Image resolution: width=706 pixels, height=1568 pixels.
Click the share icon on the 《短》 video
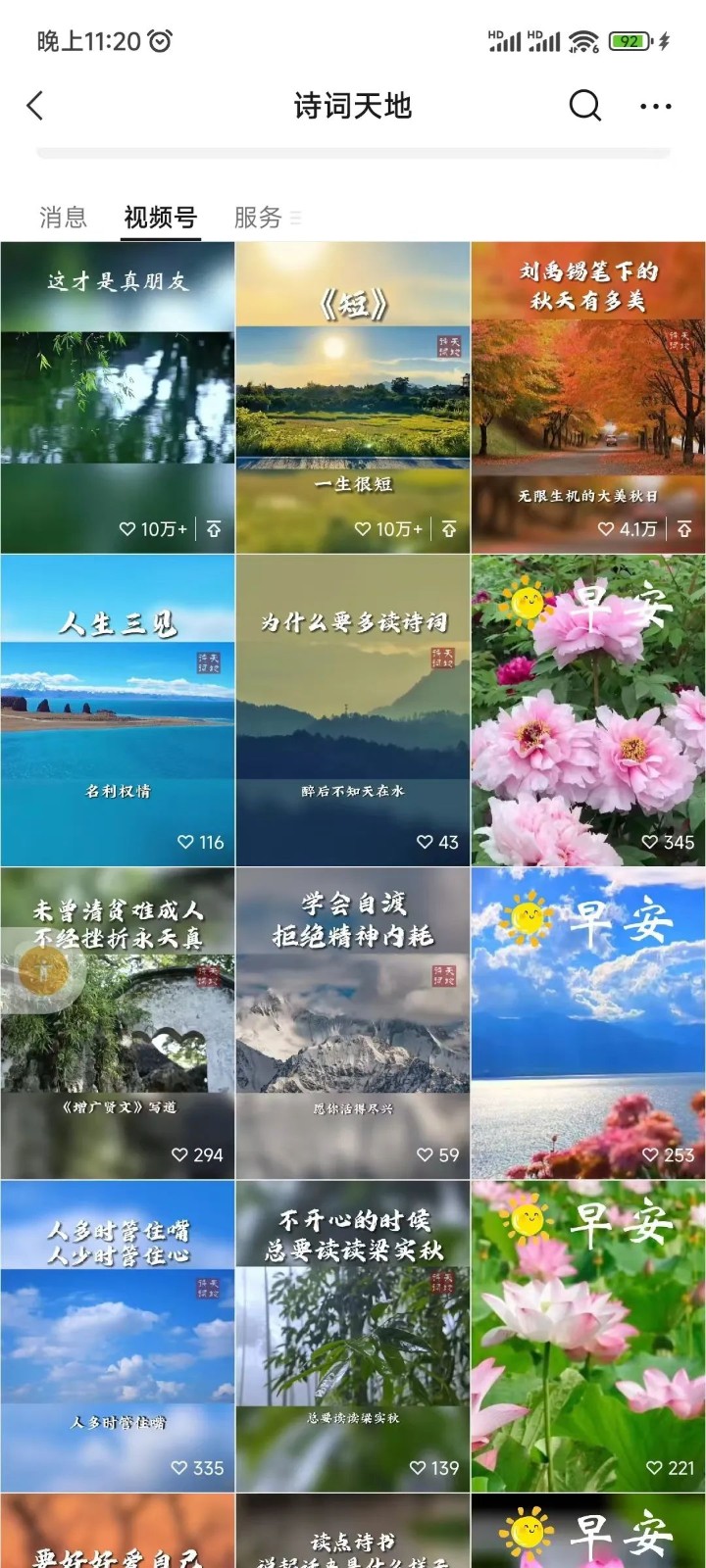point(450,526)
